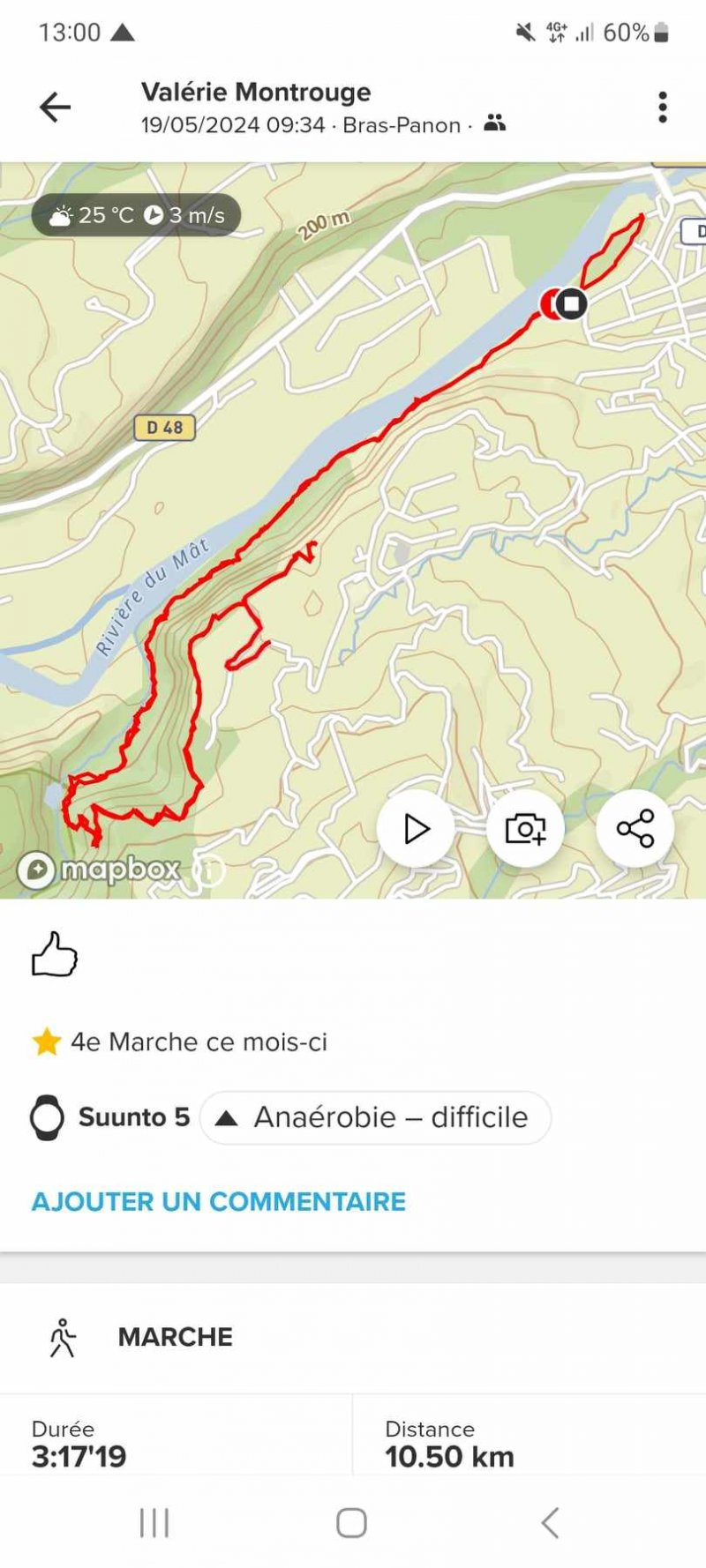Image resolution: width=706 pixels, height=1568 pixels.
Task: Play the route animation on the map
Action: (416, 829)
